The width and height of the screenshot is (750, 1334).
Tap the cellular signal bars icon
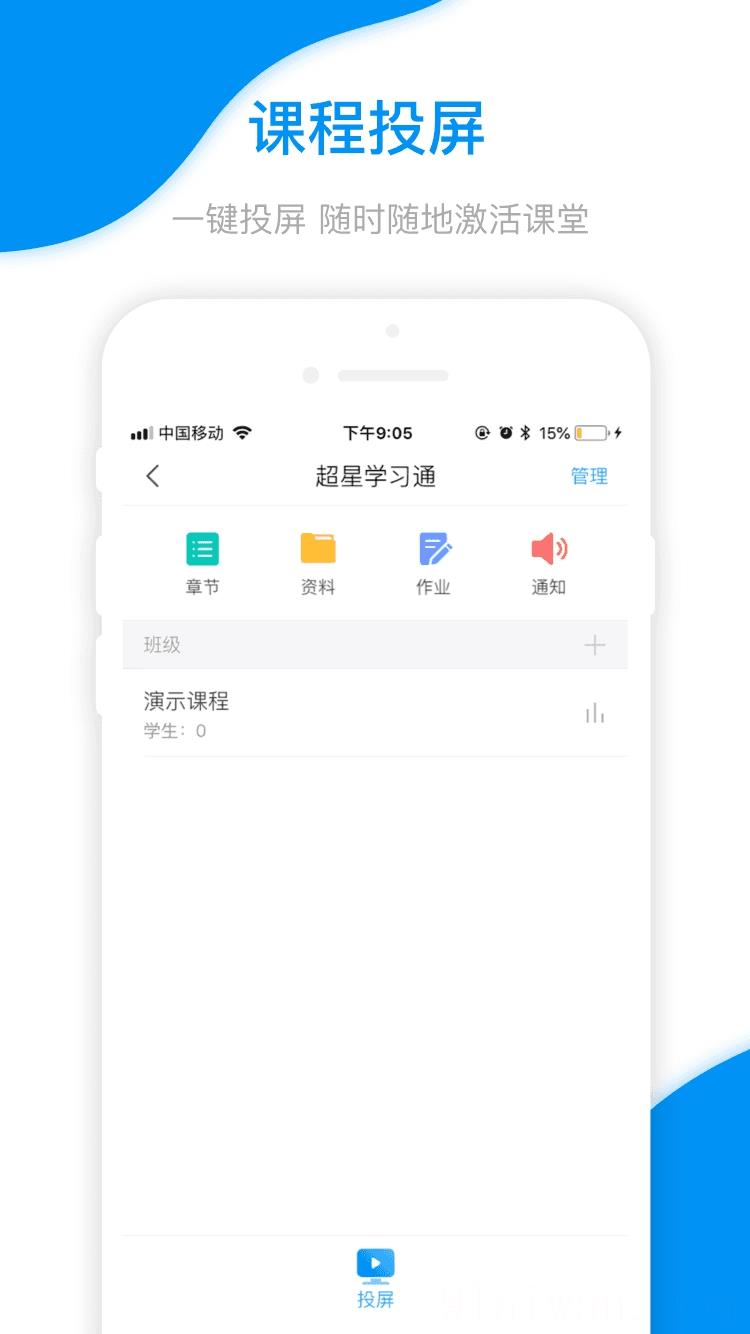pos(140,433)
